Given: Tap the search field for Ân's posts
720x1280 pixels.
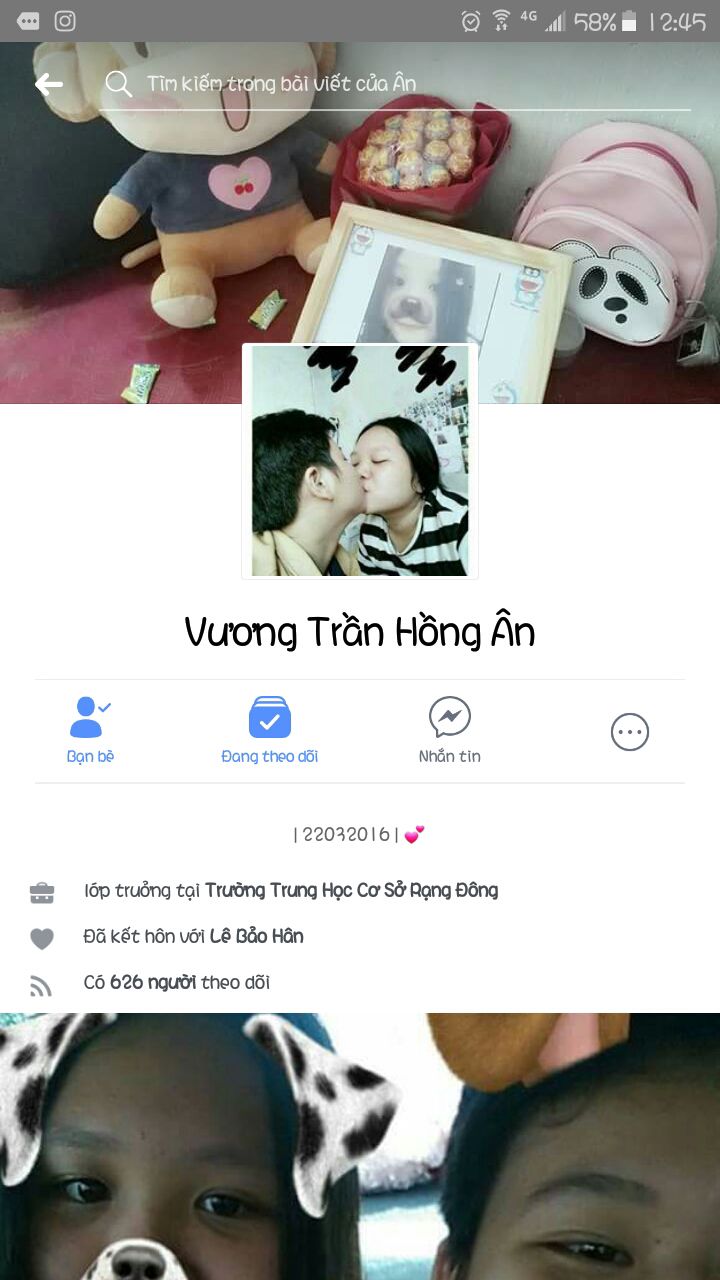Looking at the screenshot, I should (400, 84).
